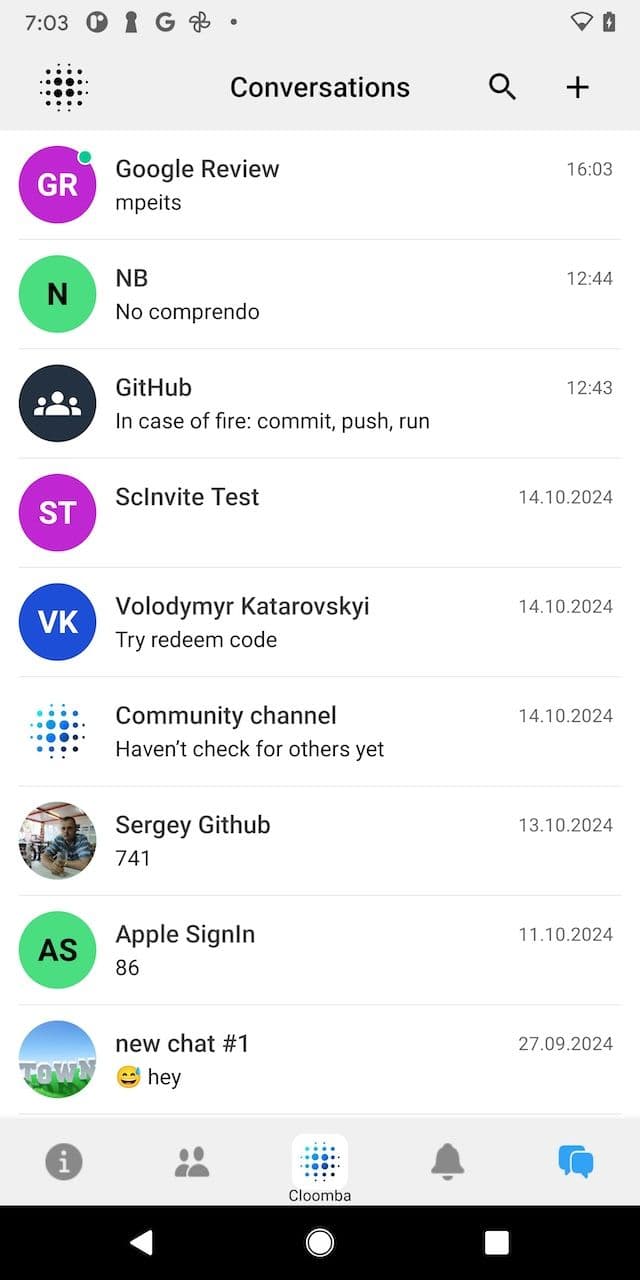
Task: Open the Community channel
Action: point(320,731)
